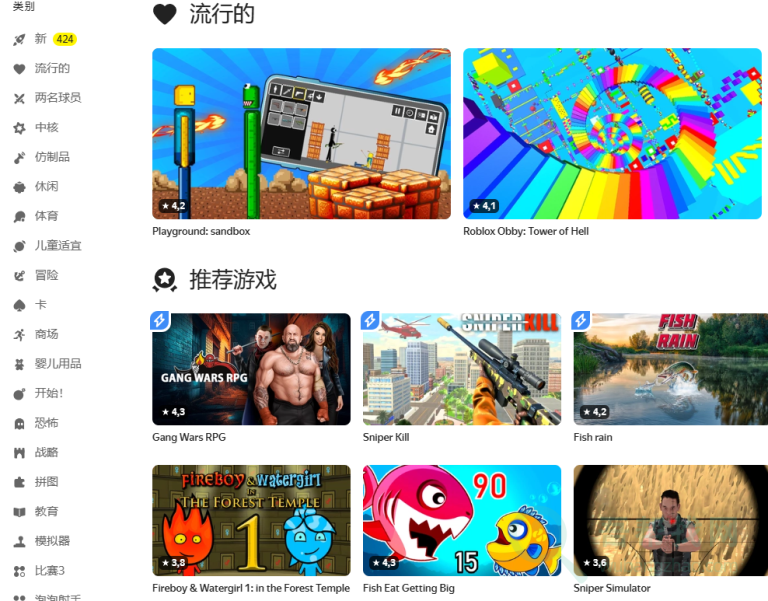The image size is (768, 601).
Task: Select the 战略 category
Action: (46, 452)
